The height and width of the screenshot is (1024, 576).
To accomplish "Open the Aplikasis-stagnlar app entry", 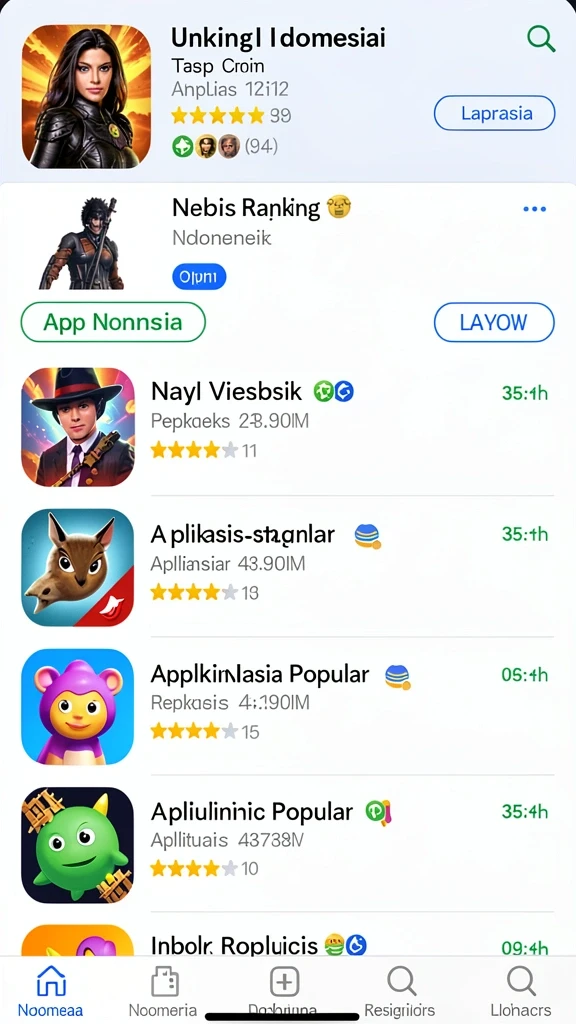I will [288, 567].
